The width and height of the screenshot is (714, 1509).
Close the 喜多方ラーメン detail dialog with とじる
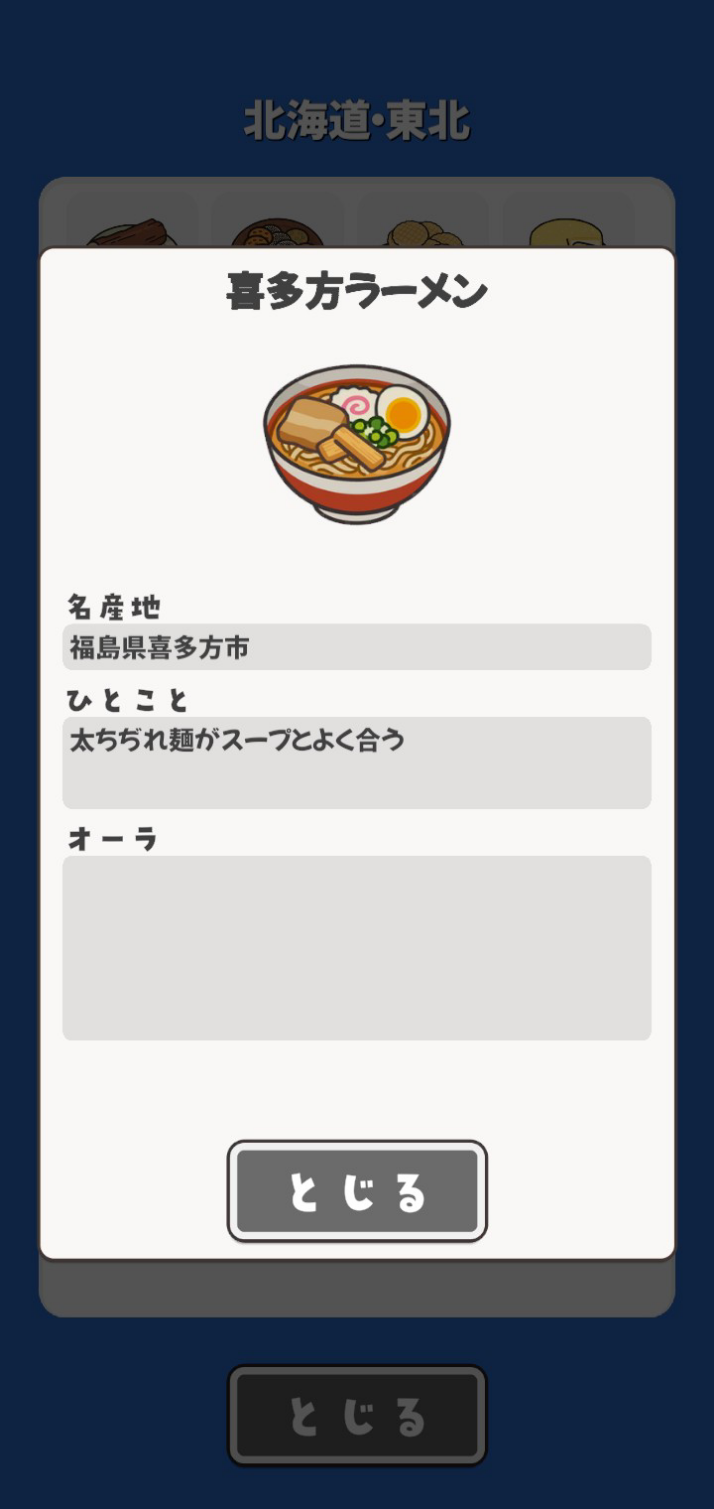click(357, 1191)
